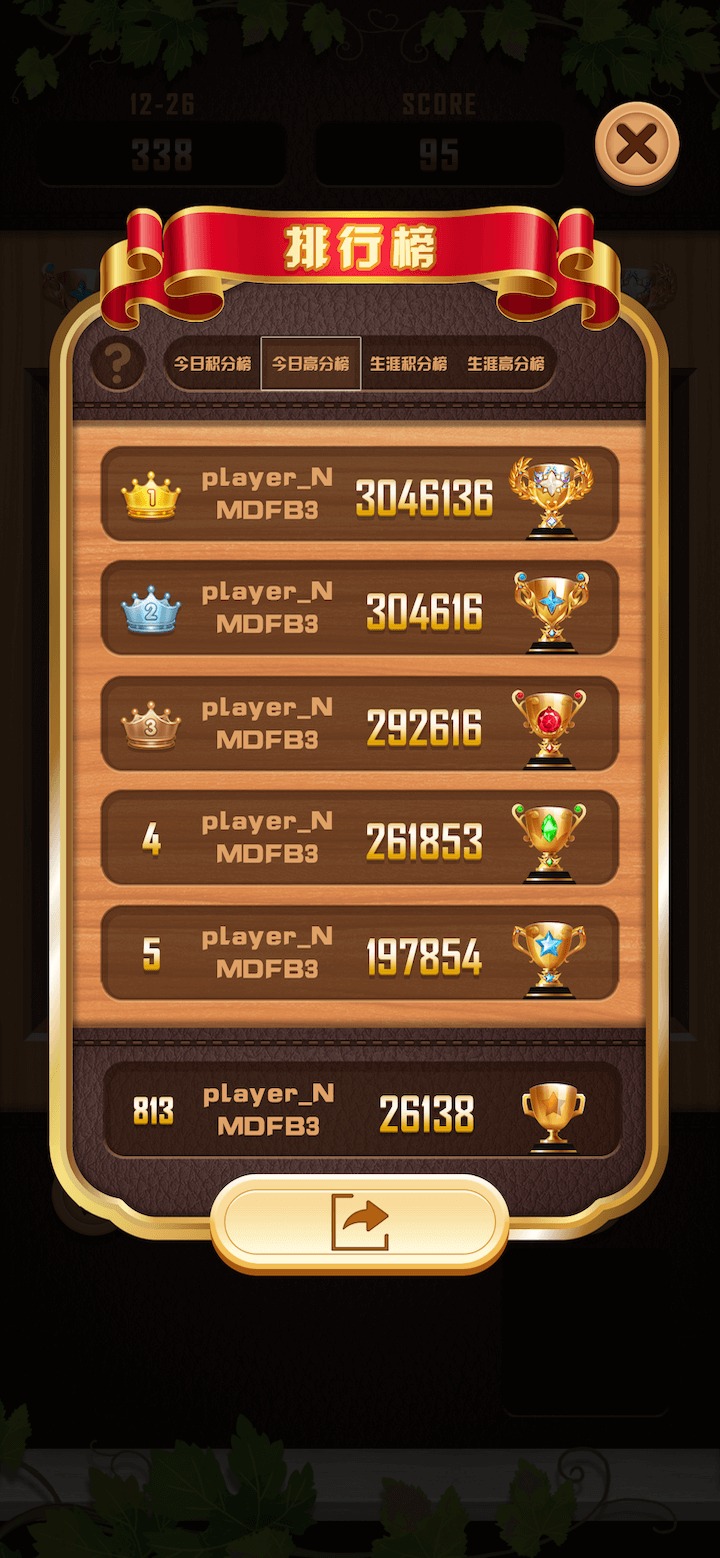Select the 今日高分榜 tab
The width and height of the screenshot is (720, 1558).
coord(310,364)
